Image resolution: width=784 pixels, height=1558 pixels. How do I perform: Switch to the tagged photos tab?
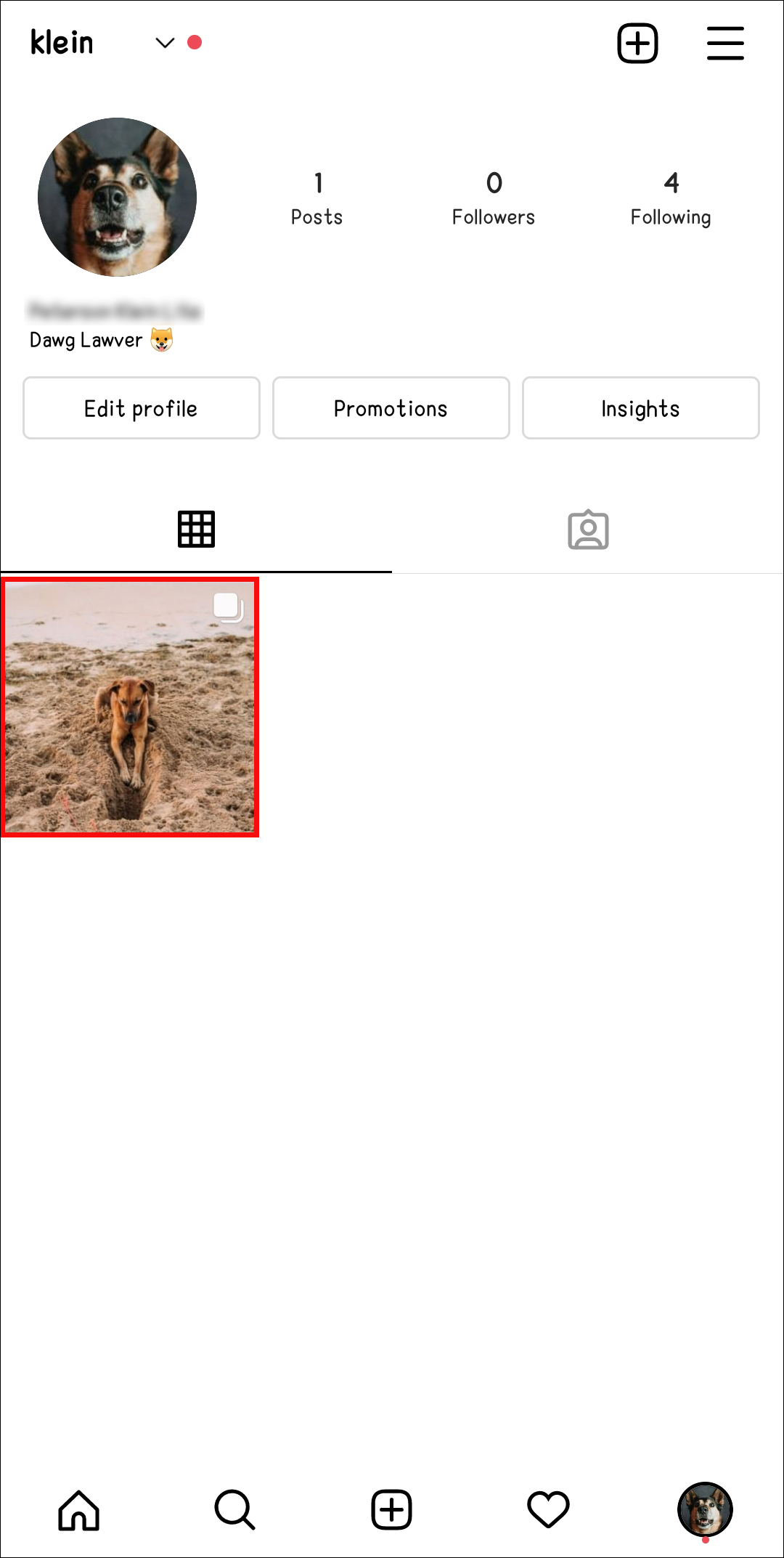click(x=588, y=530)
